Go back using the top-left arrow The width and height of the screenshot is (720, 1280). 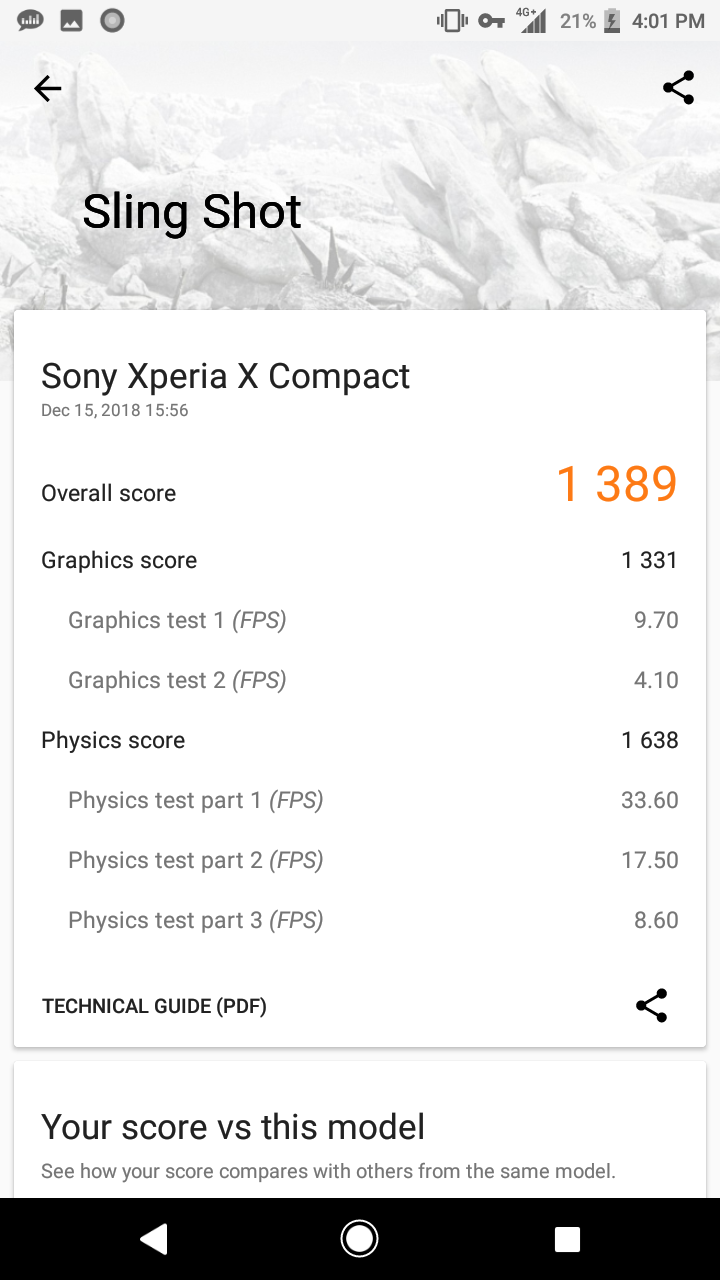click(x=48, y=89)
